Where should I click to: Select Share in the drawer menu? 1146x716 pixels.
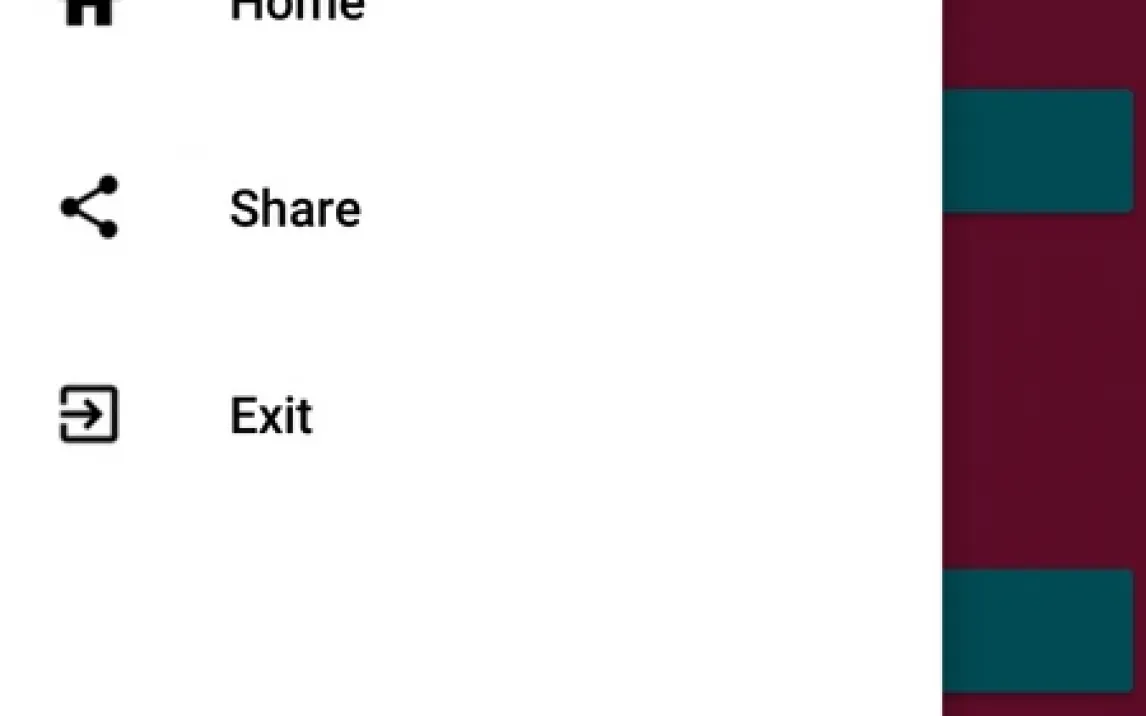click(294, 209)
